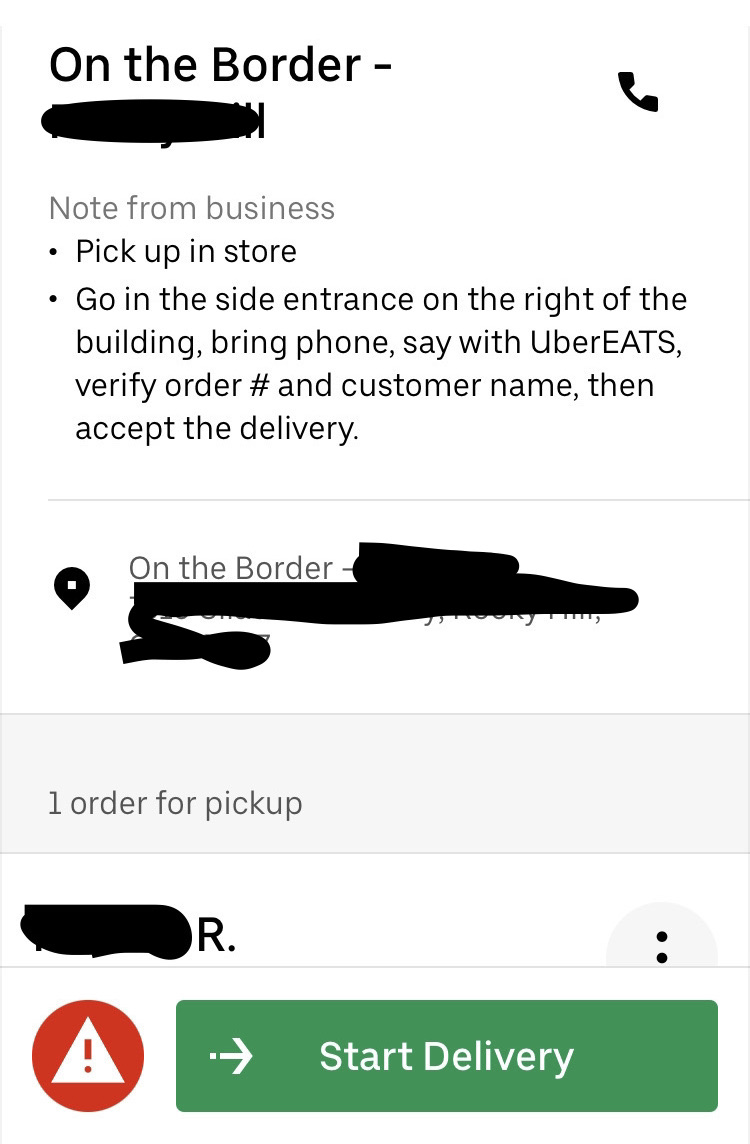Tap the red warning triangle icon
The image size is (750, 1144).
(88, 1056)
